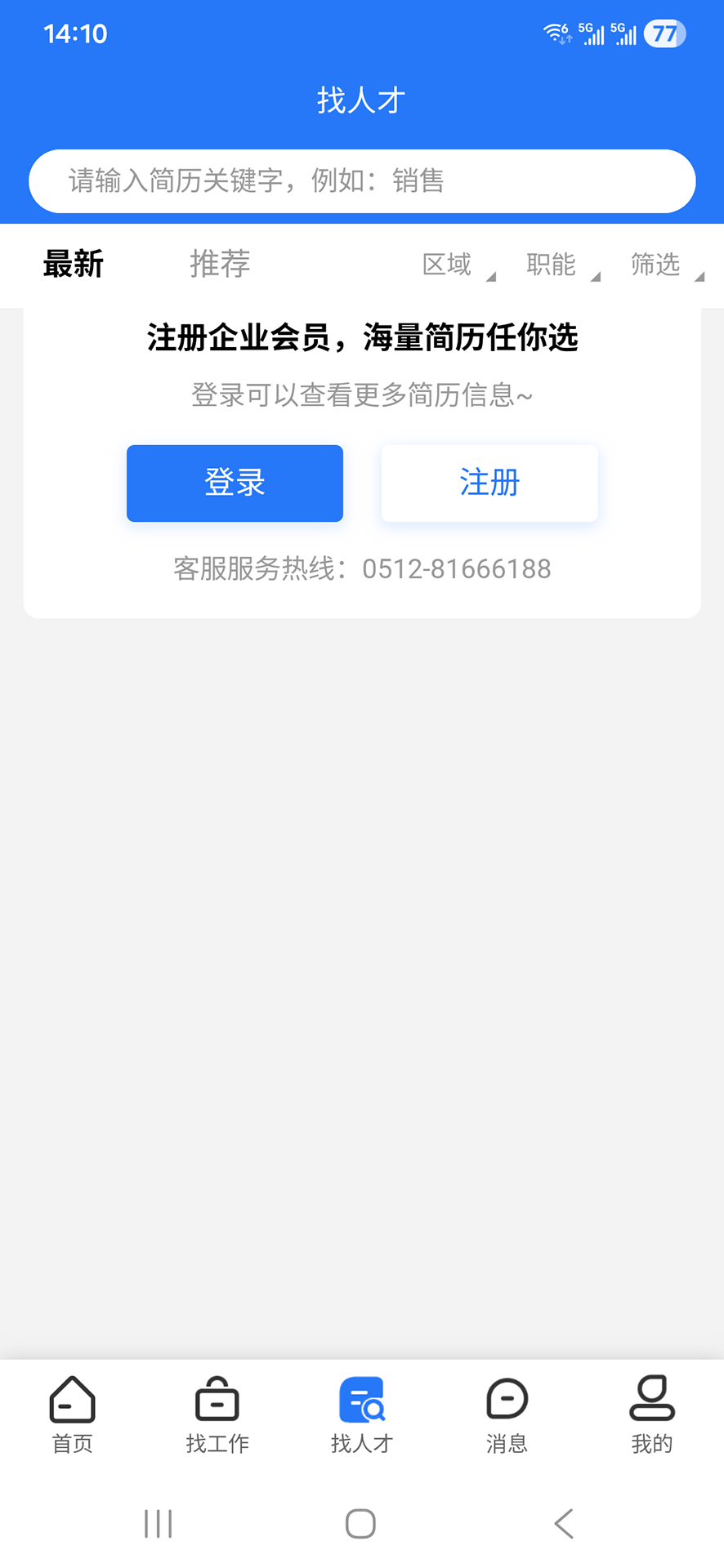Tap the battery level 77 indicator
This screenshot has width=724, height=1568.
(x=664, y=33)
